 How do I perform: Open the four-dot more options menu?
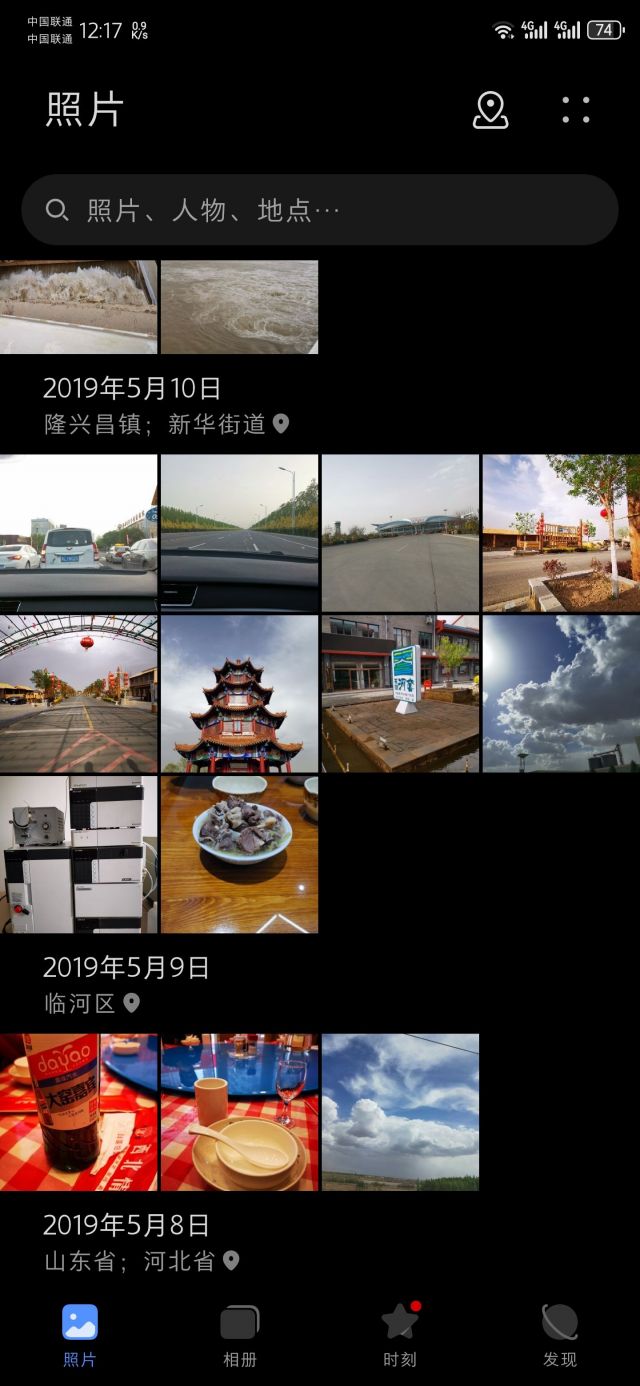pos(576,110)
